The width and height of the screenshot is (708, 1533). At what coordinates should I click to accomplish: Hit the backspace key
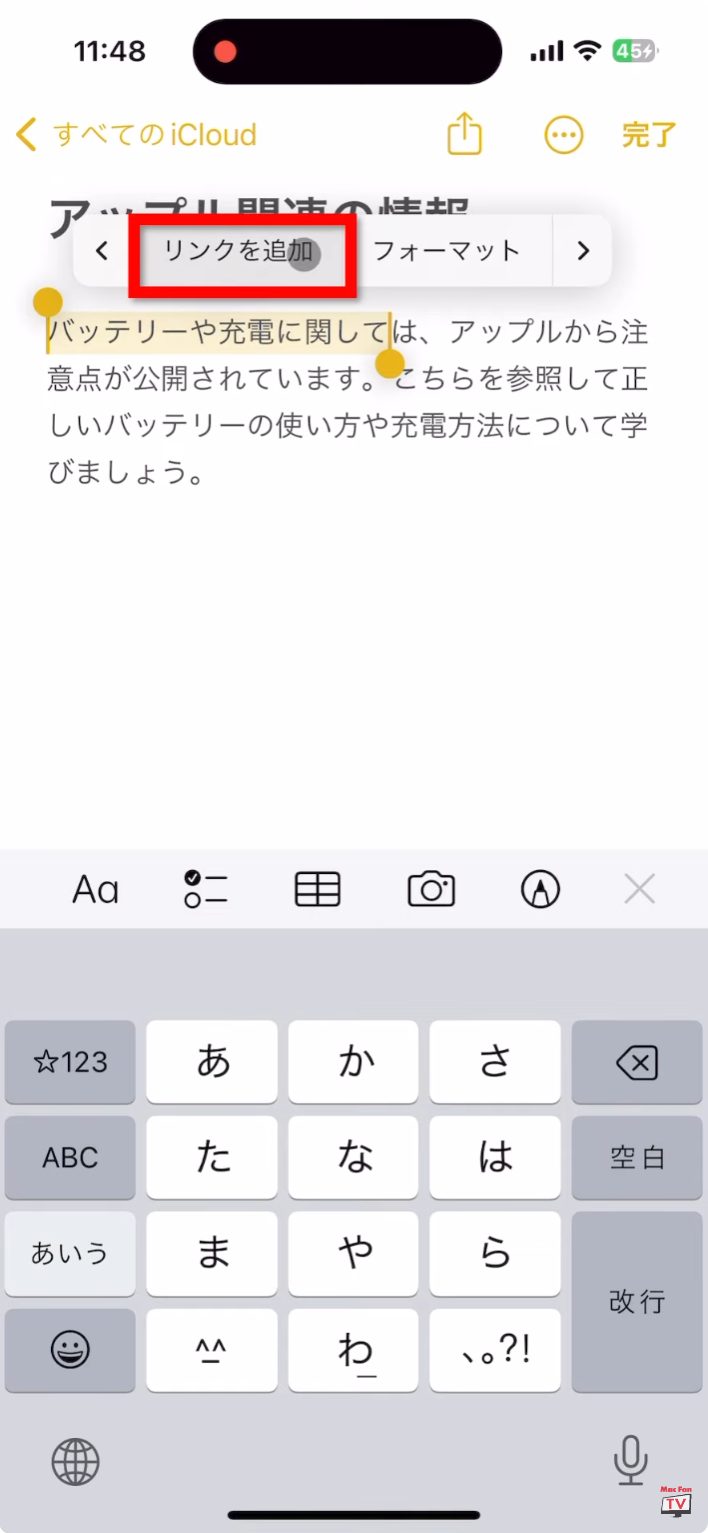click(637, 1063)
